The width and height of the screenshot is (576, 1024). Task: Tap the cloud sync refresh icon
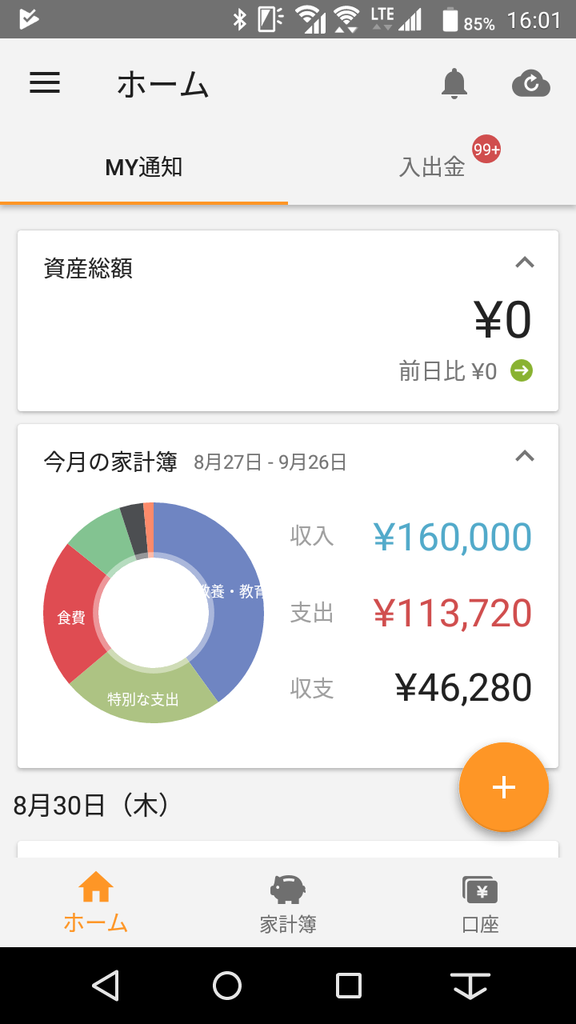(531, 84)
